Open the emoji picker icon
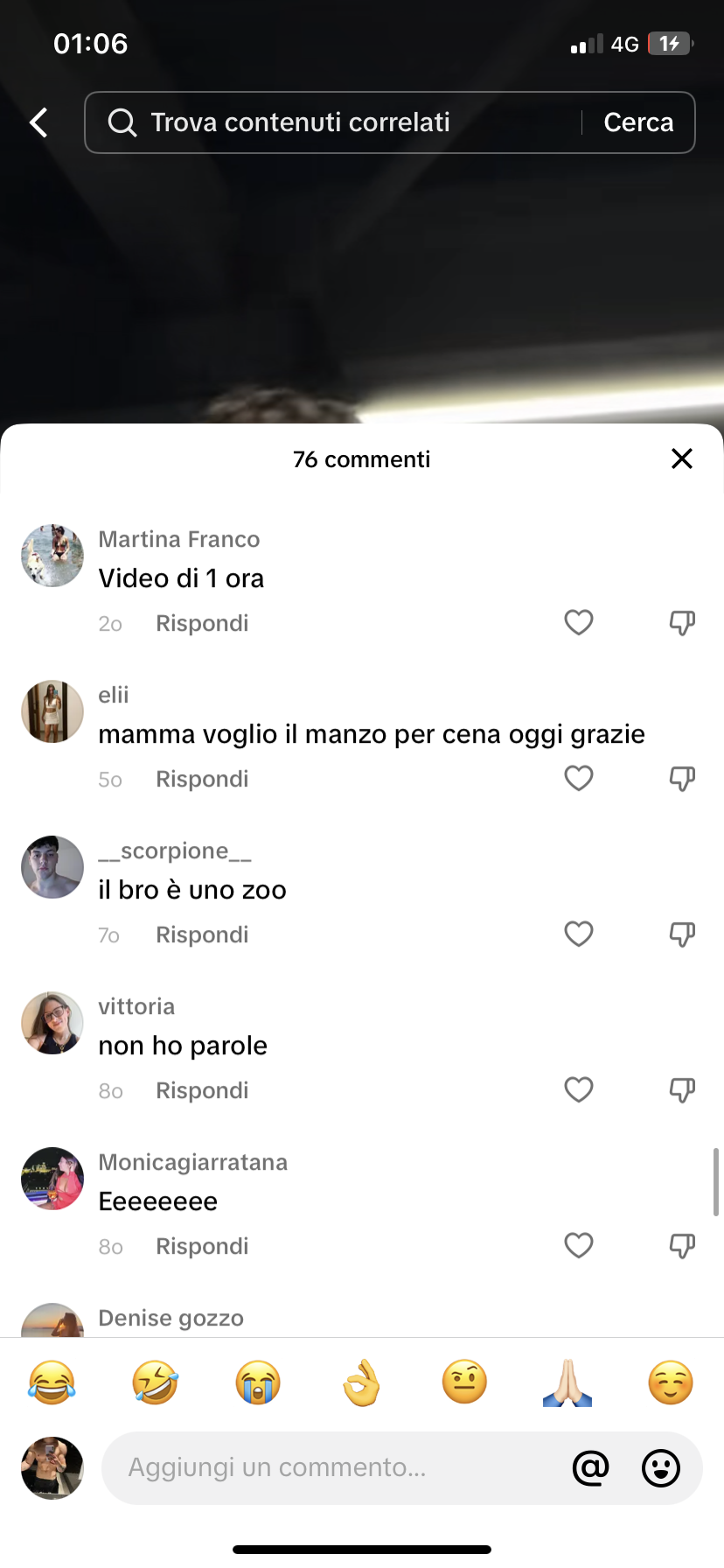 pos(661,1467)
